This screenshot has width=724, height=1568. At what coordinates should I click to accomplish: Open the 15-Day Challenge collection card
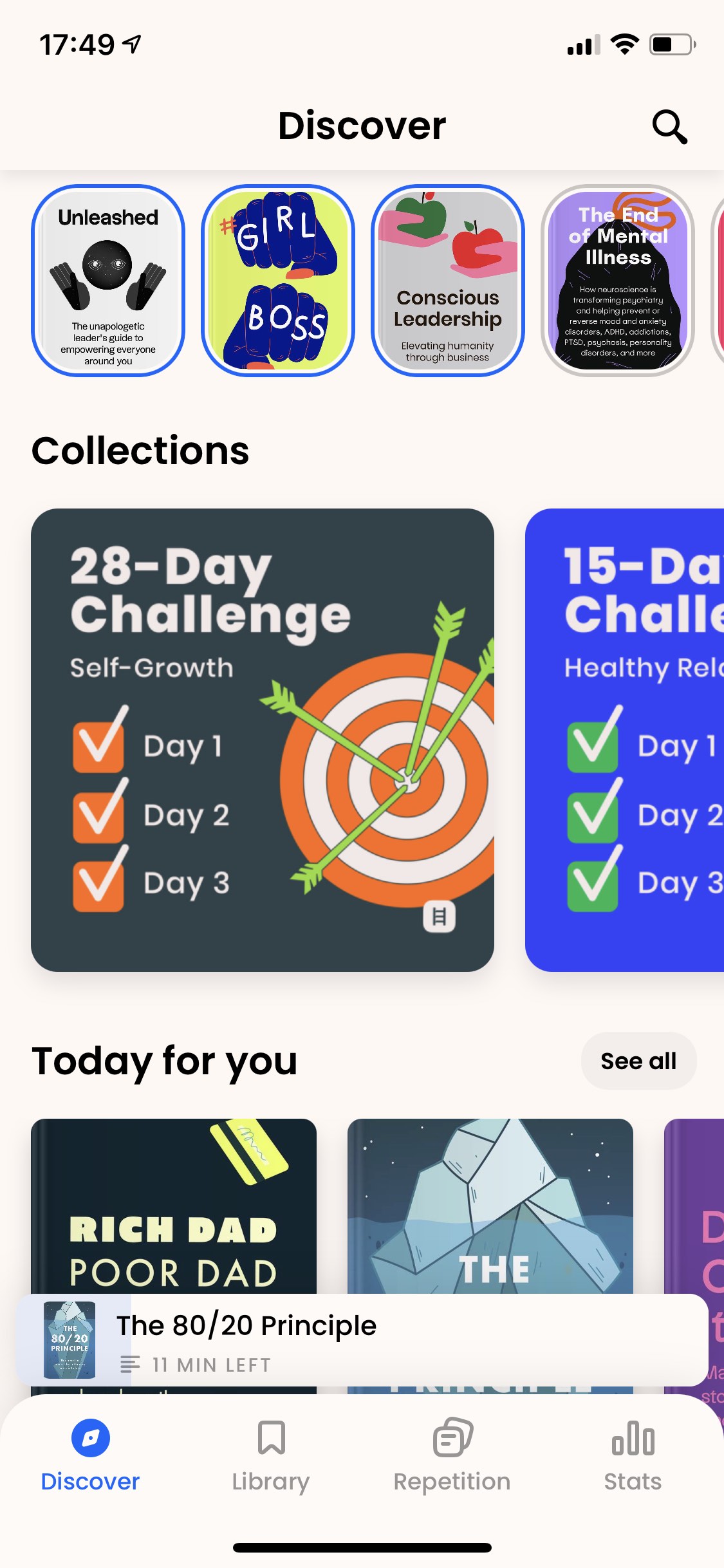pyautogui.click(x=624, y=740)
